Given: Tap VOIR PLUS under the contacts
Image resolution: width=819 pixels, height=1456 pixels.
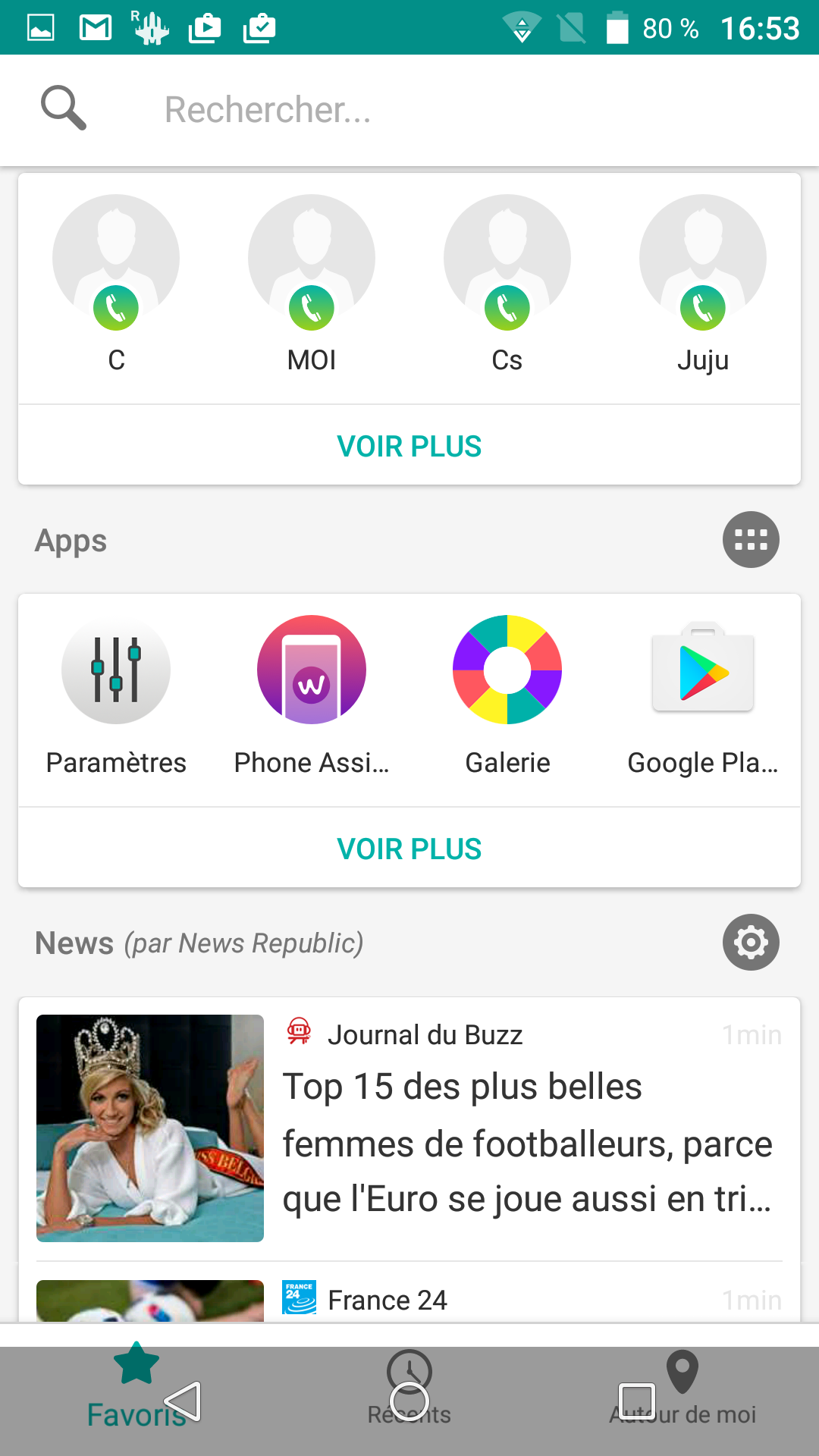Looking at the screenshot, I should point(409,446).
